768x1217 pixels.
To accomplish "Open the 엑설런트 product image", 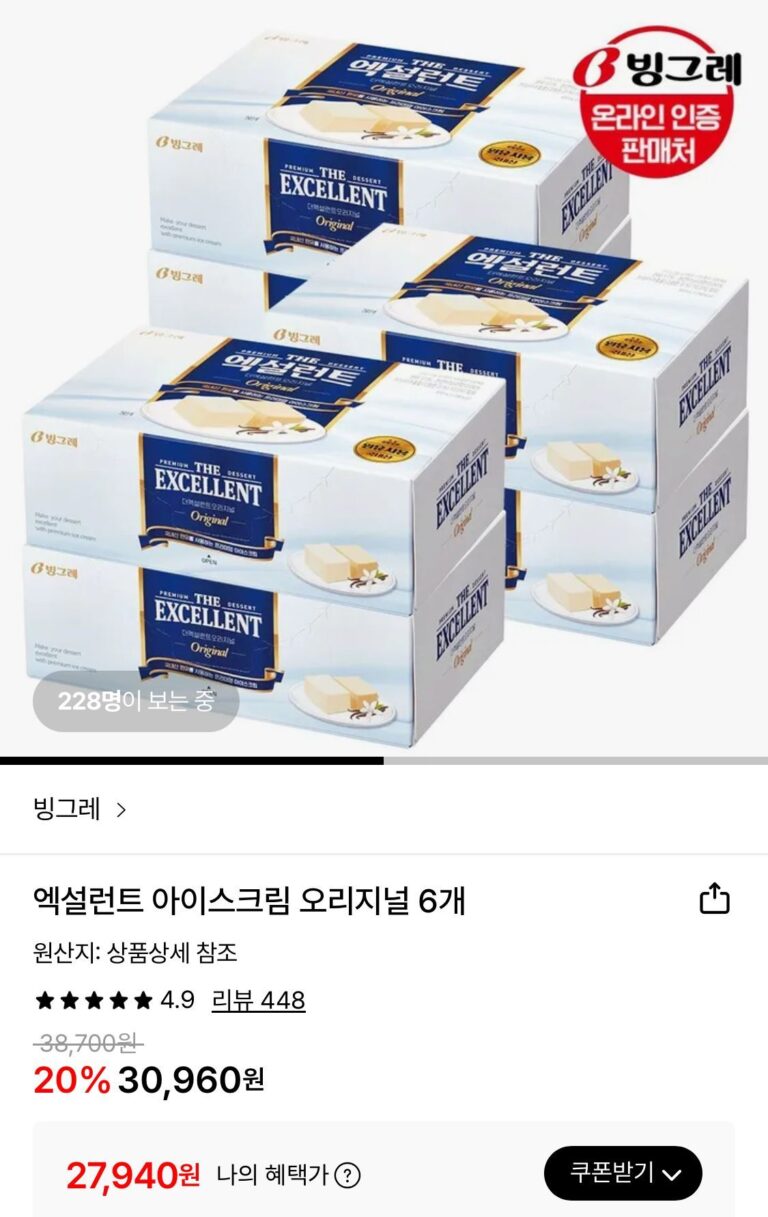I will [x=384, y=380].
